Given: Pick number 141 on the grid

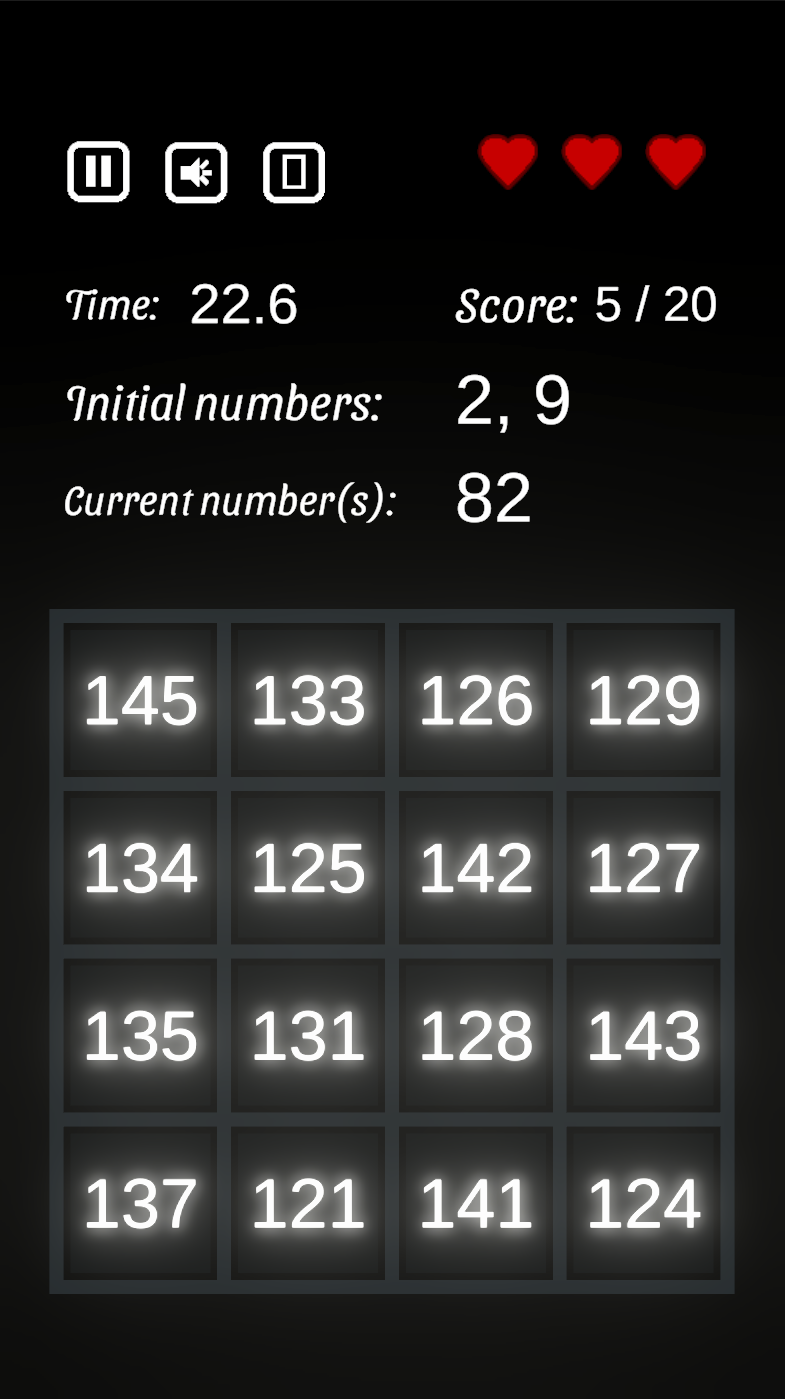Looking at the screenshot, I should tap(476, 1204).
